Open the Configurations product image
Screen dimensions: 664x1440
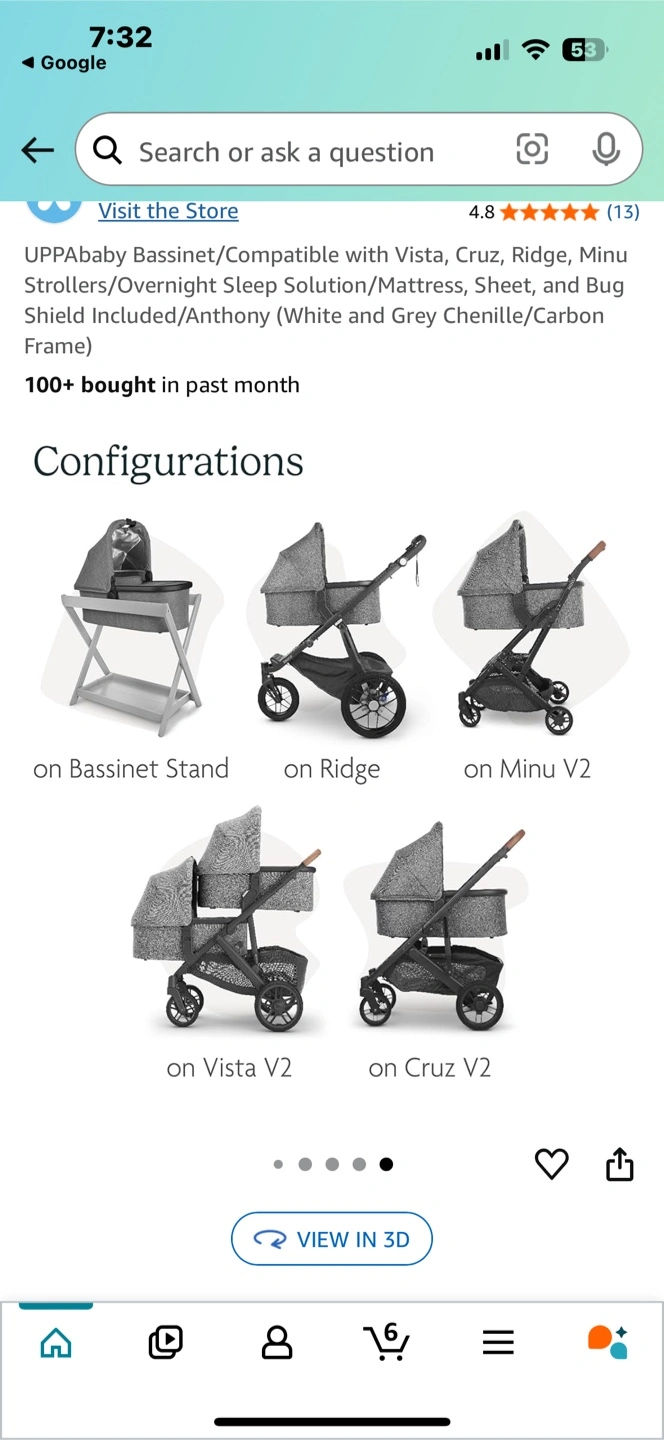332,762
